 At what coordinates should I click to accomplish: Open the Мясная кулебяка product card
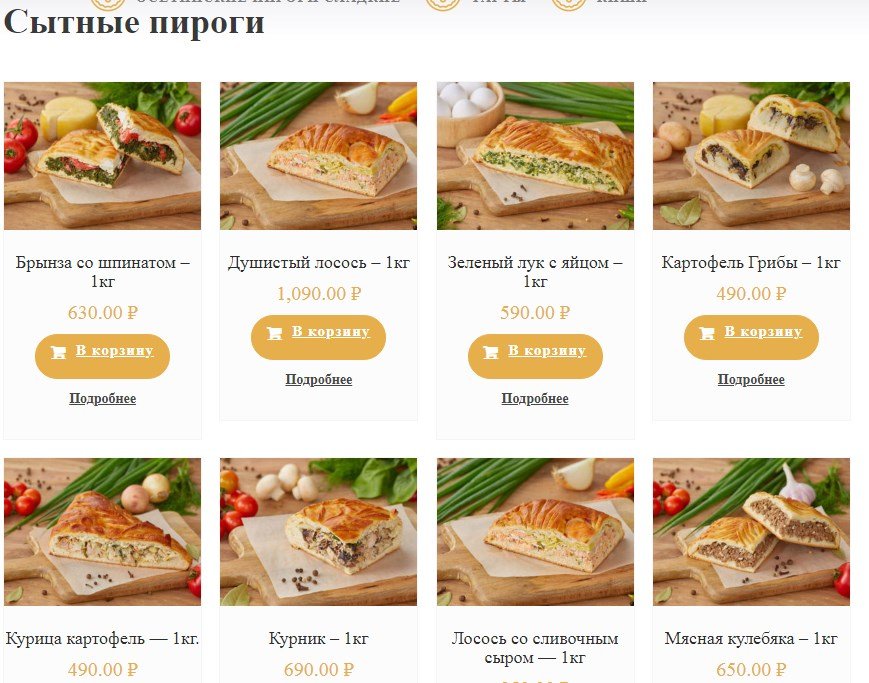[751, 532]
